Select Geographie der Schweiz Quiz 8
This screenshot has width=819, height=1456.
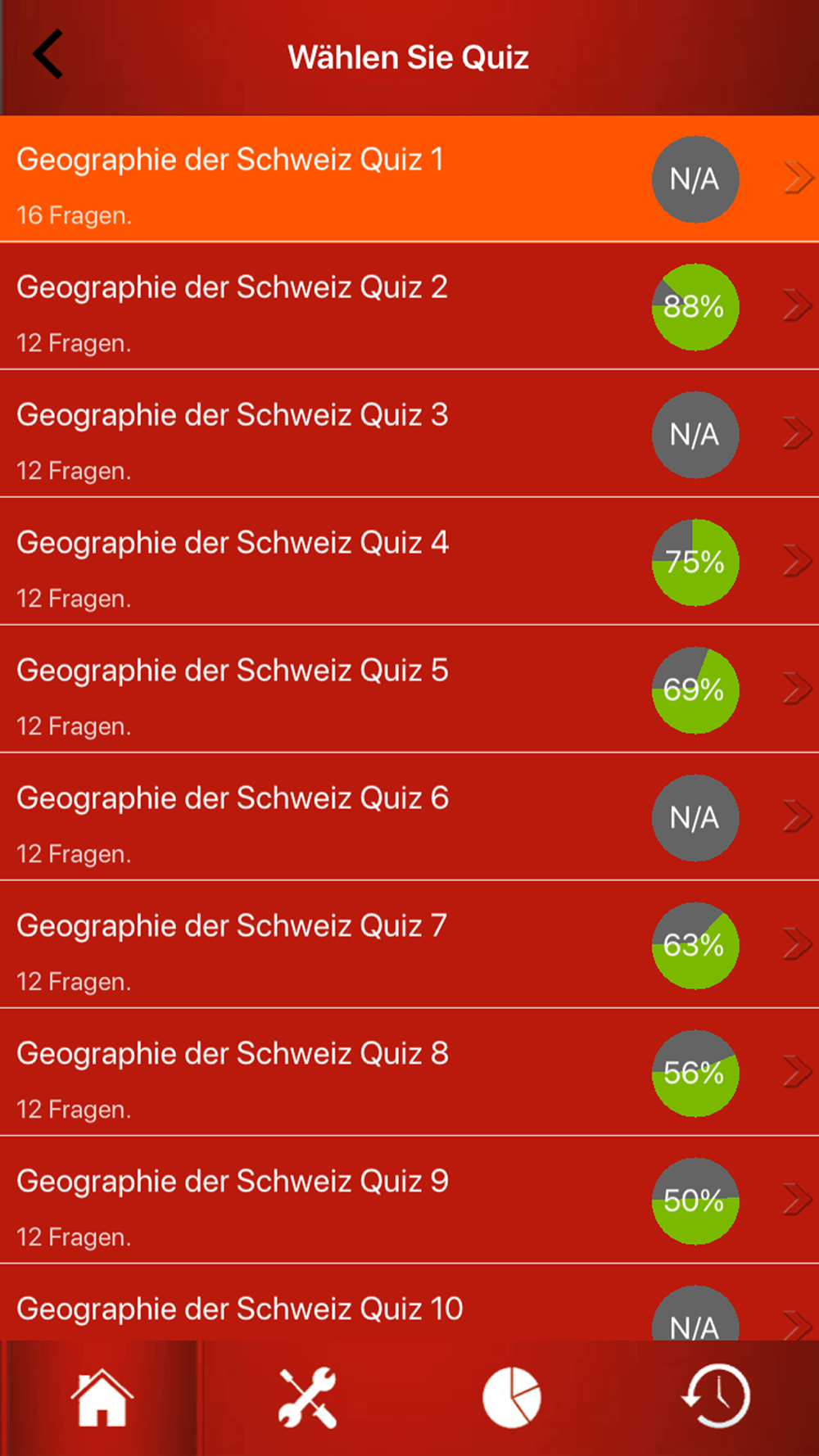coord(409,1073)
